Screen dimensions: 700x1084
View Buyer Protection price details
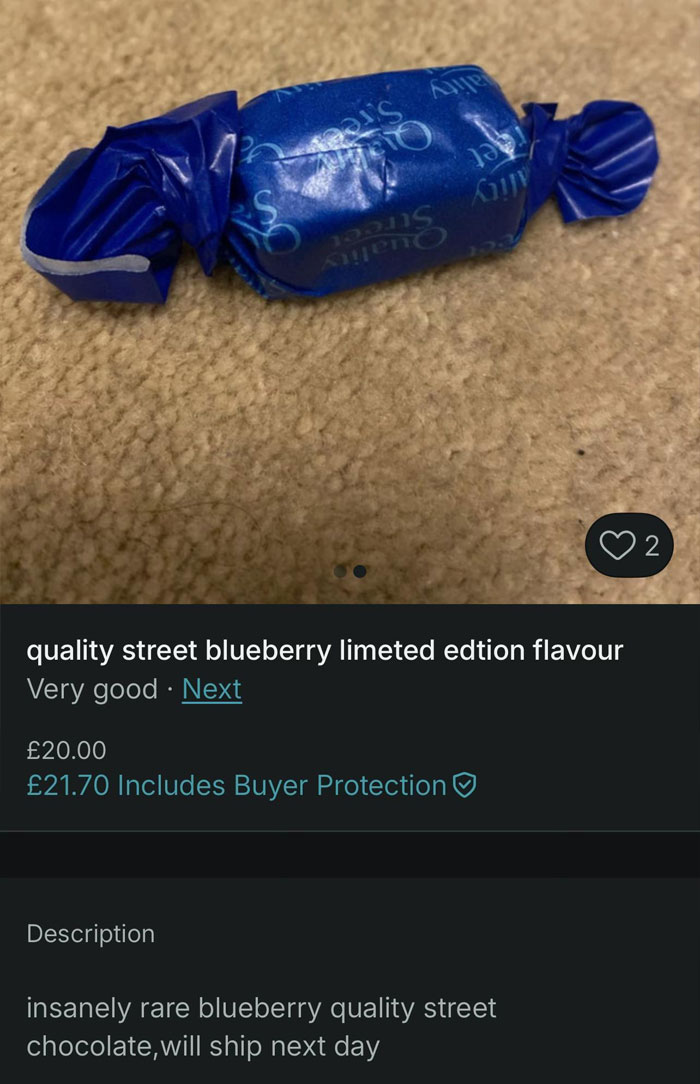(x=251, y=786)
